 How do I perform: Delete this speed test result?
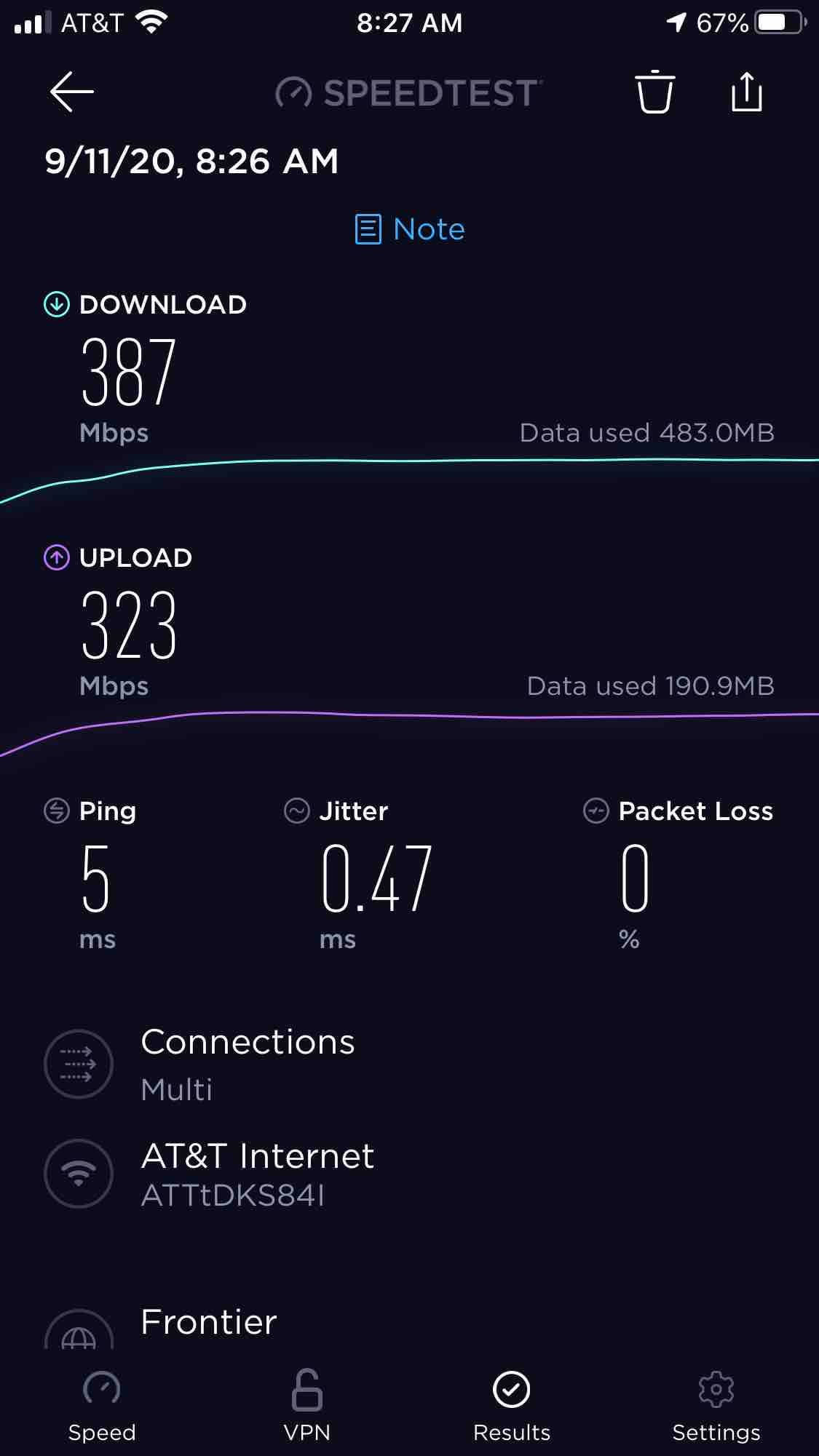pos(654,92)
